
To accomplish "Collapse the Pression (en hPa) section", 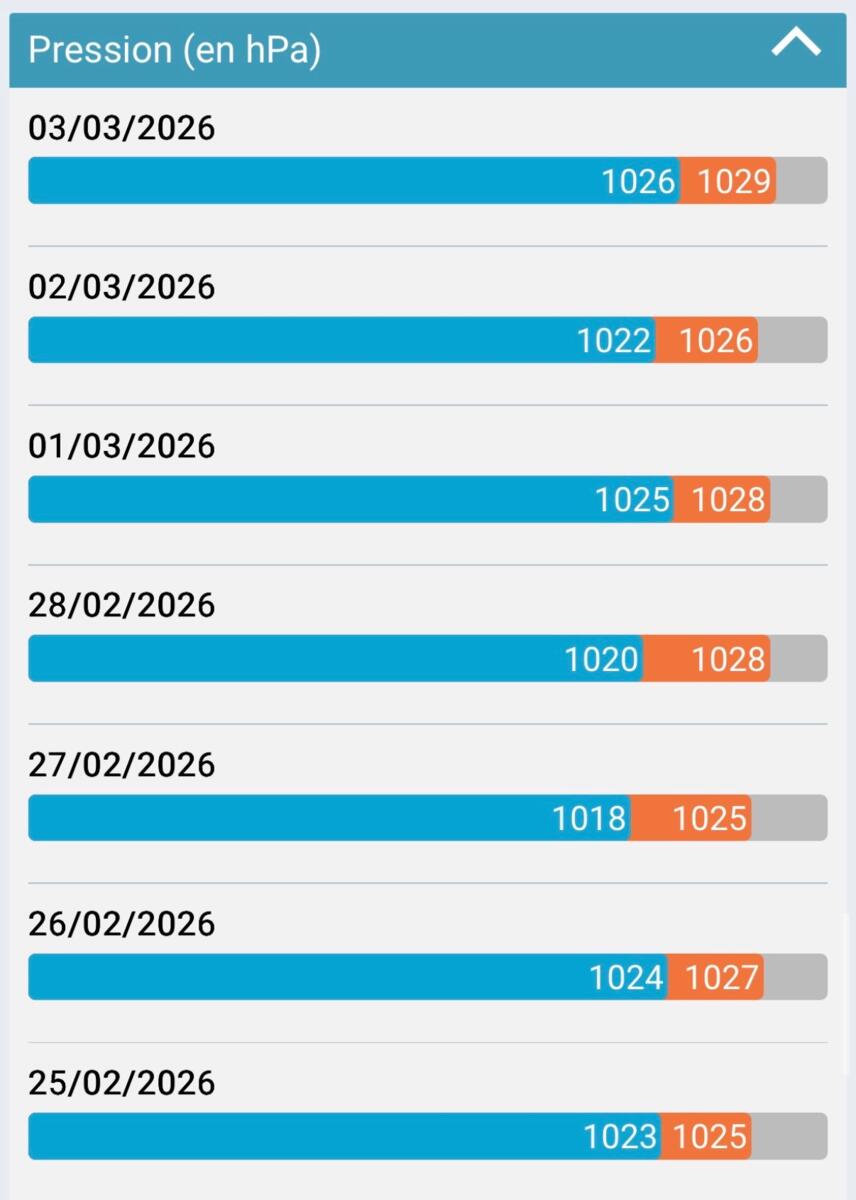I will pos(796,44).
